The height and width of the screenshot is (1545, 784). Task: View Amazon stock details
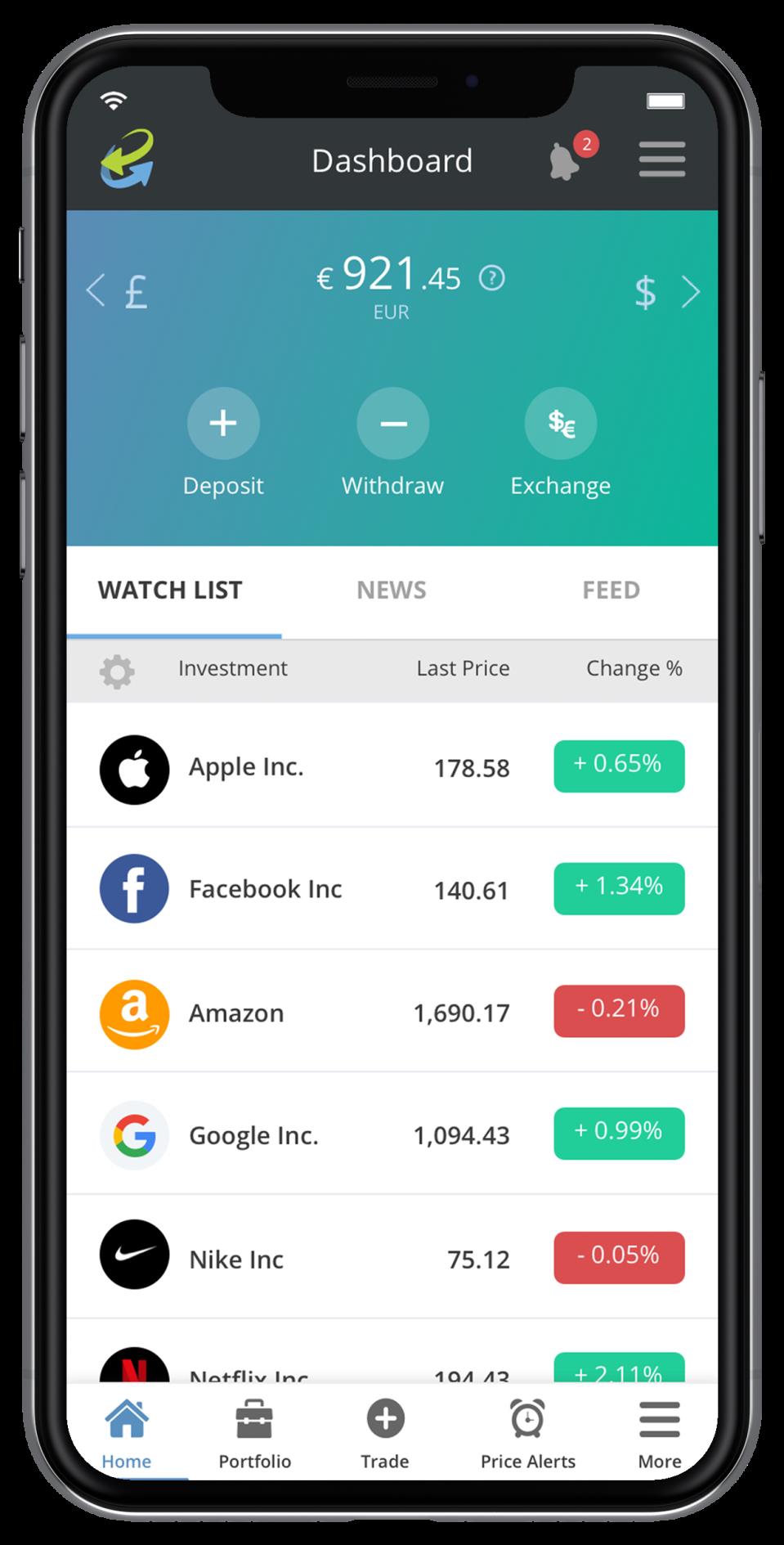236,1013
